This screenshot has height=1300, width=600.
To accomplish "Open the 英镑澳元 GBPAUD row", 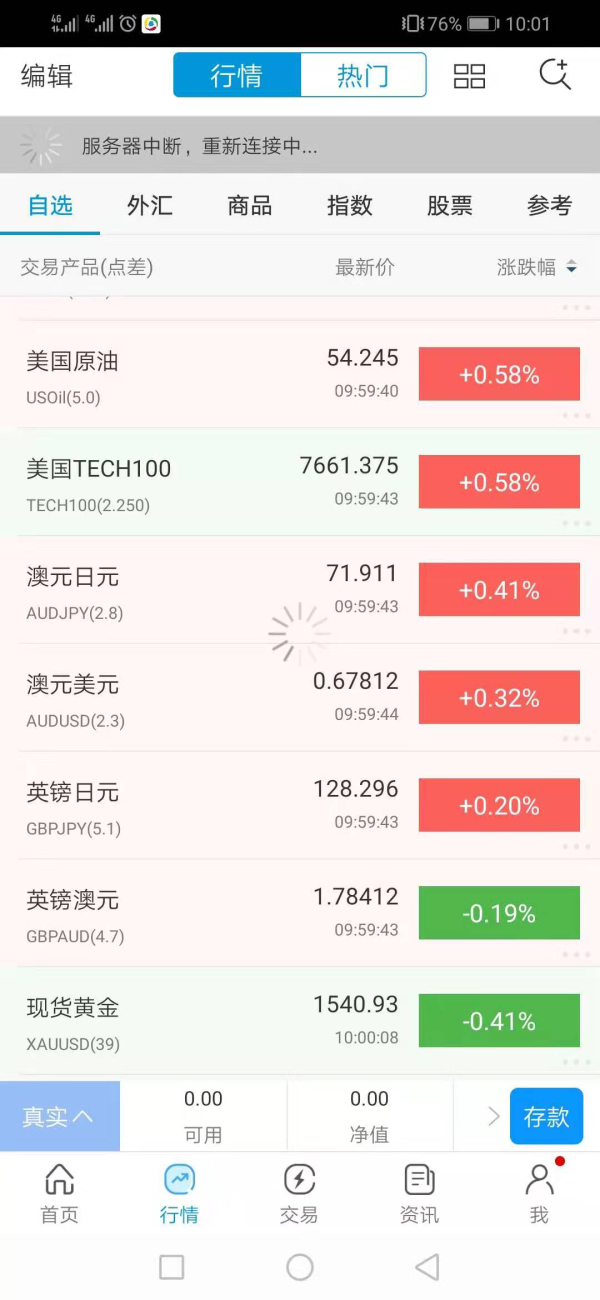I will [x=300, y=913].
